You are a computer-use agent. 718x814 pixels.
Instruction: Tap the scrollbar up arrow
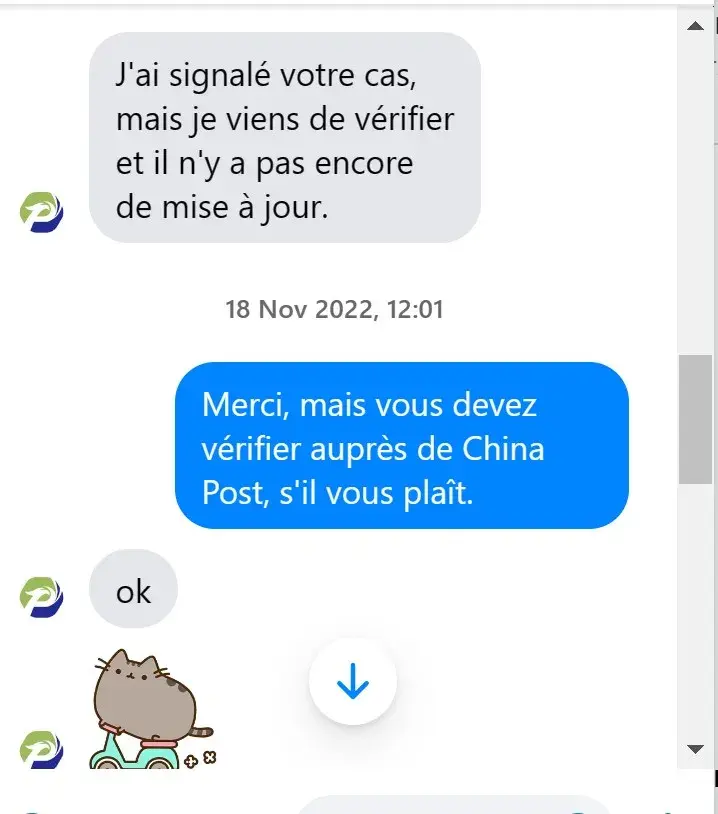coord(696,27)
